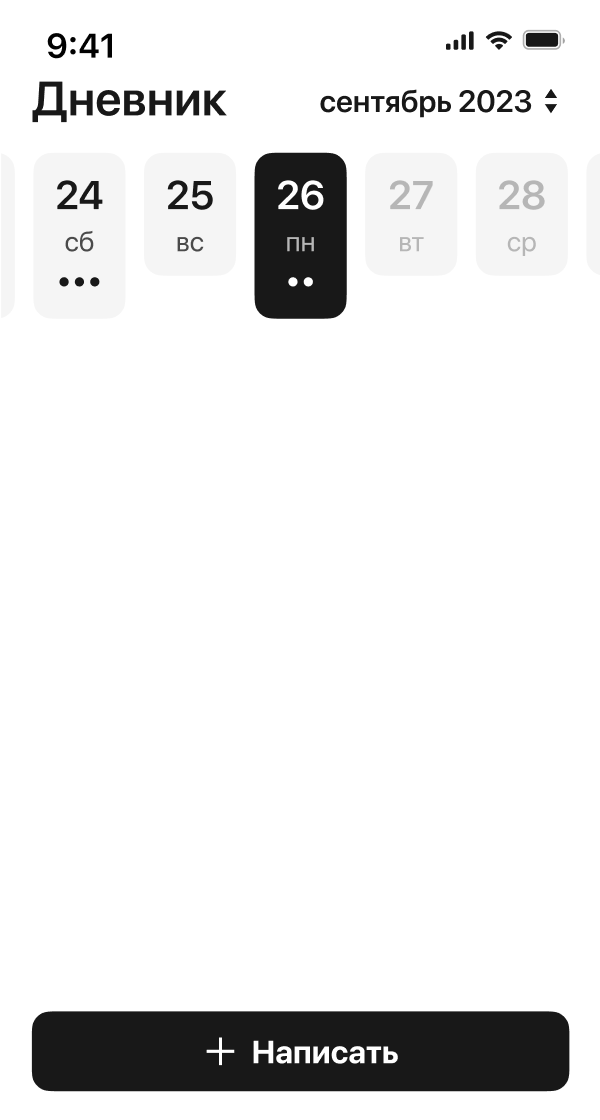The image size is (600, 1120).
Task: Select the 25 вс date
Action: click(190, 214)
